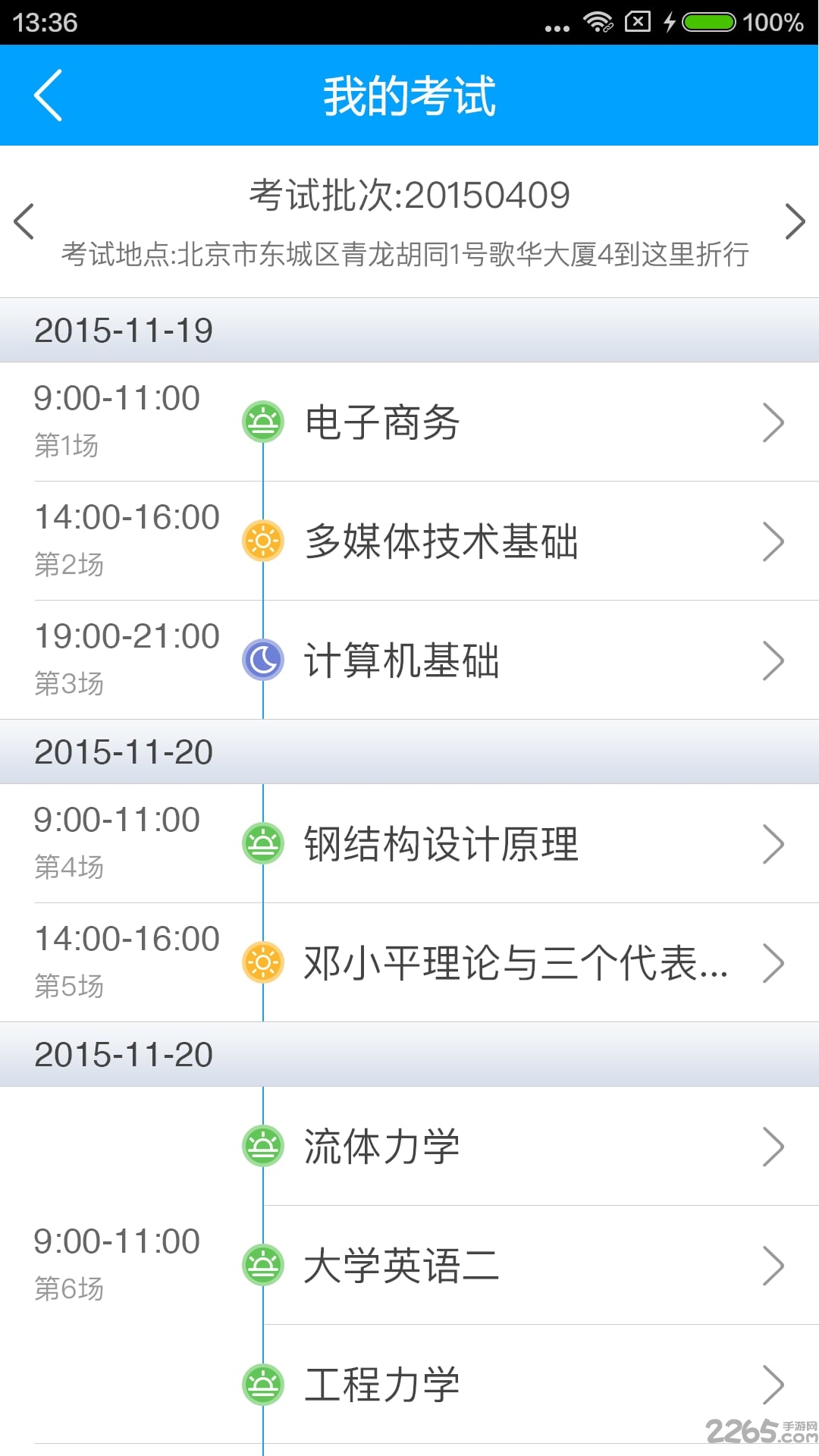Open the 钢结构设计原理 exam details
Viewport: 819px width, 1456px height.
coord(409,843)
